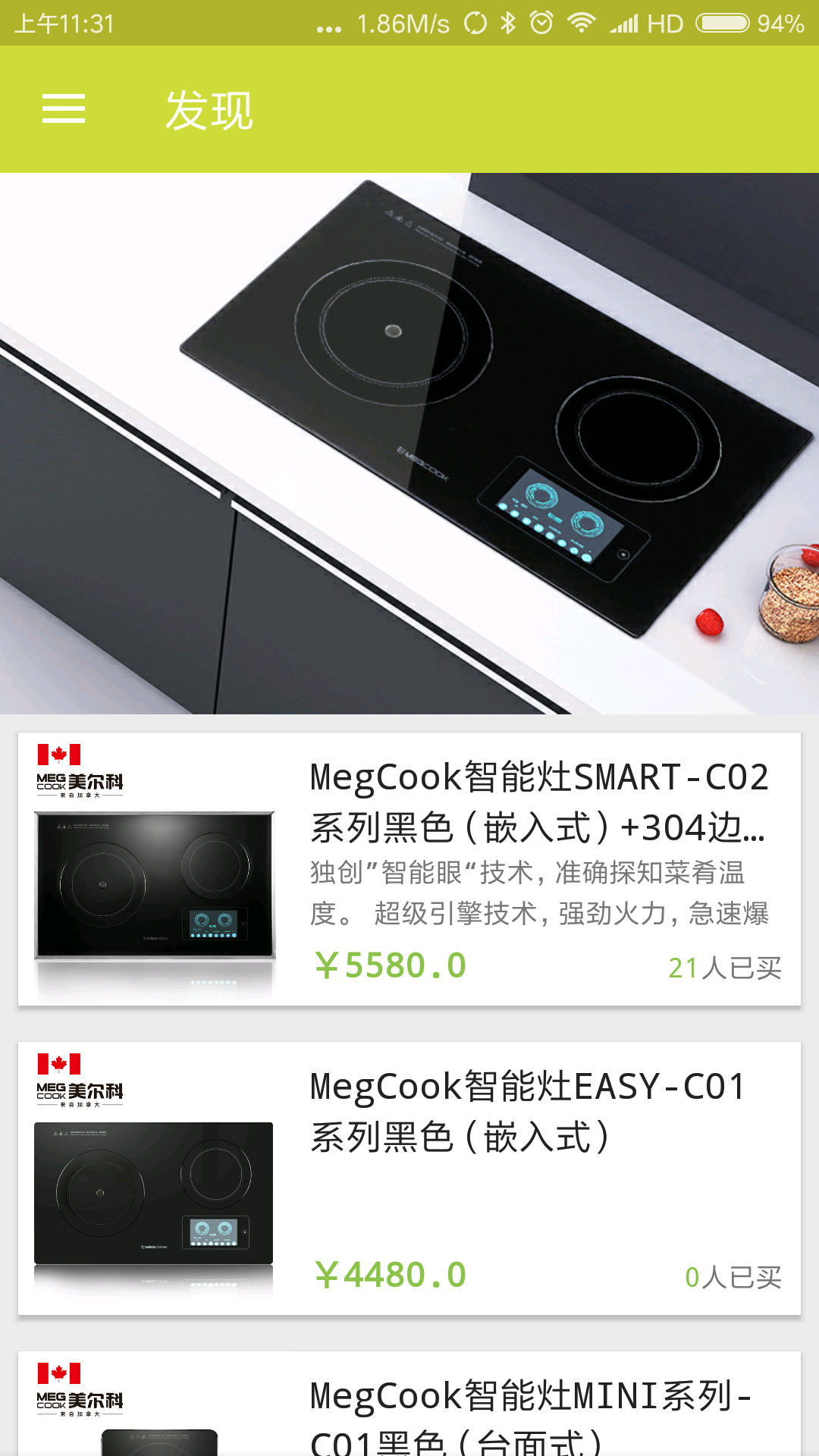Open the induction cooktop banner image
The image size is (819, 1456).
click(409, 444)
